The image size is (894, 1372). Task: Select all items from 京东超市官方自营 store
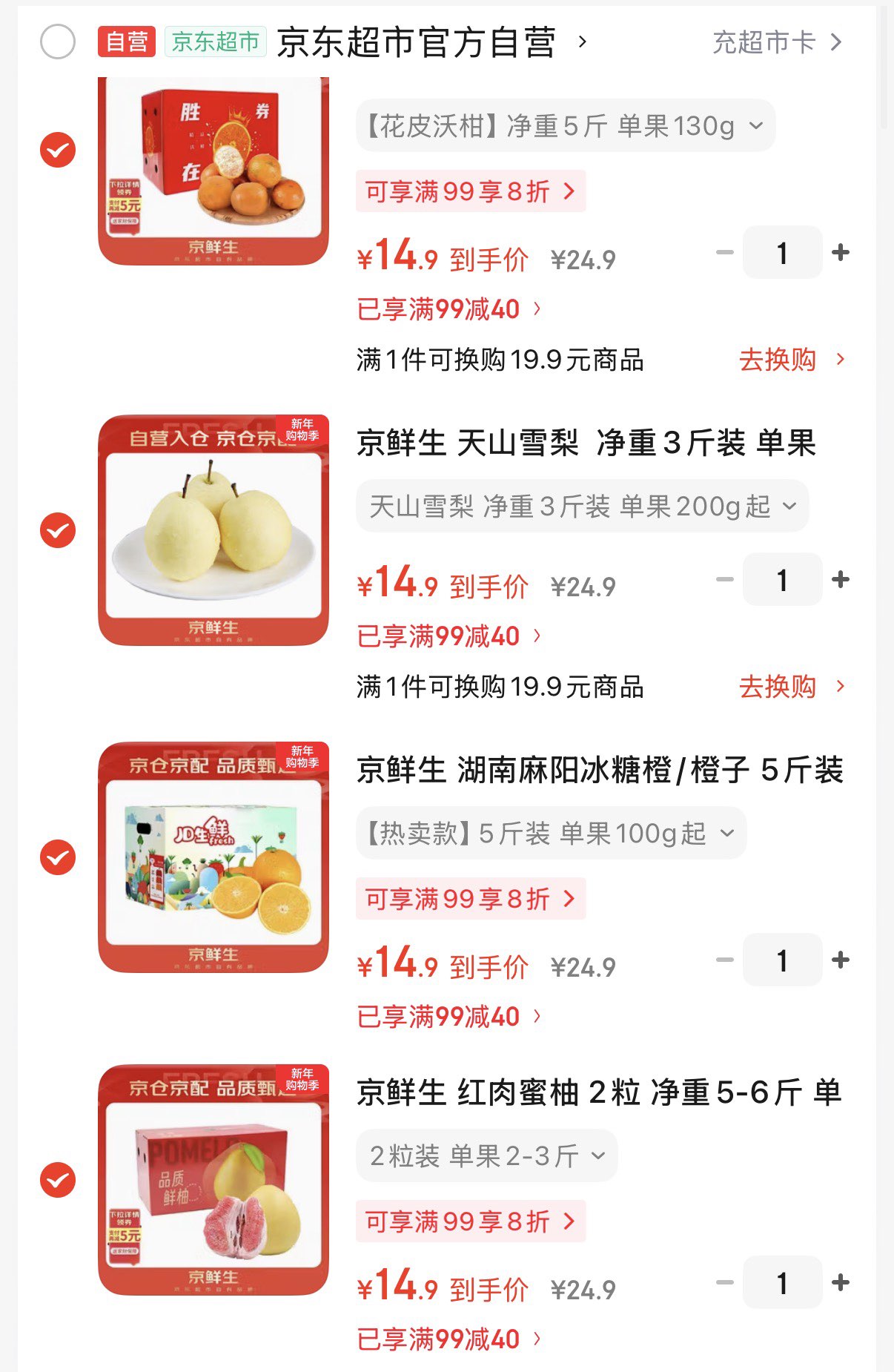58,42
